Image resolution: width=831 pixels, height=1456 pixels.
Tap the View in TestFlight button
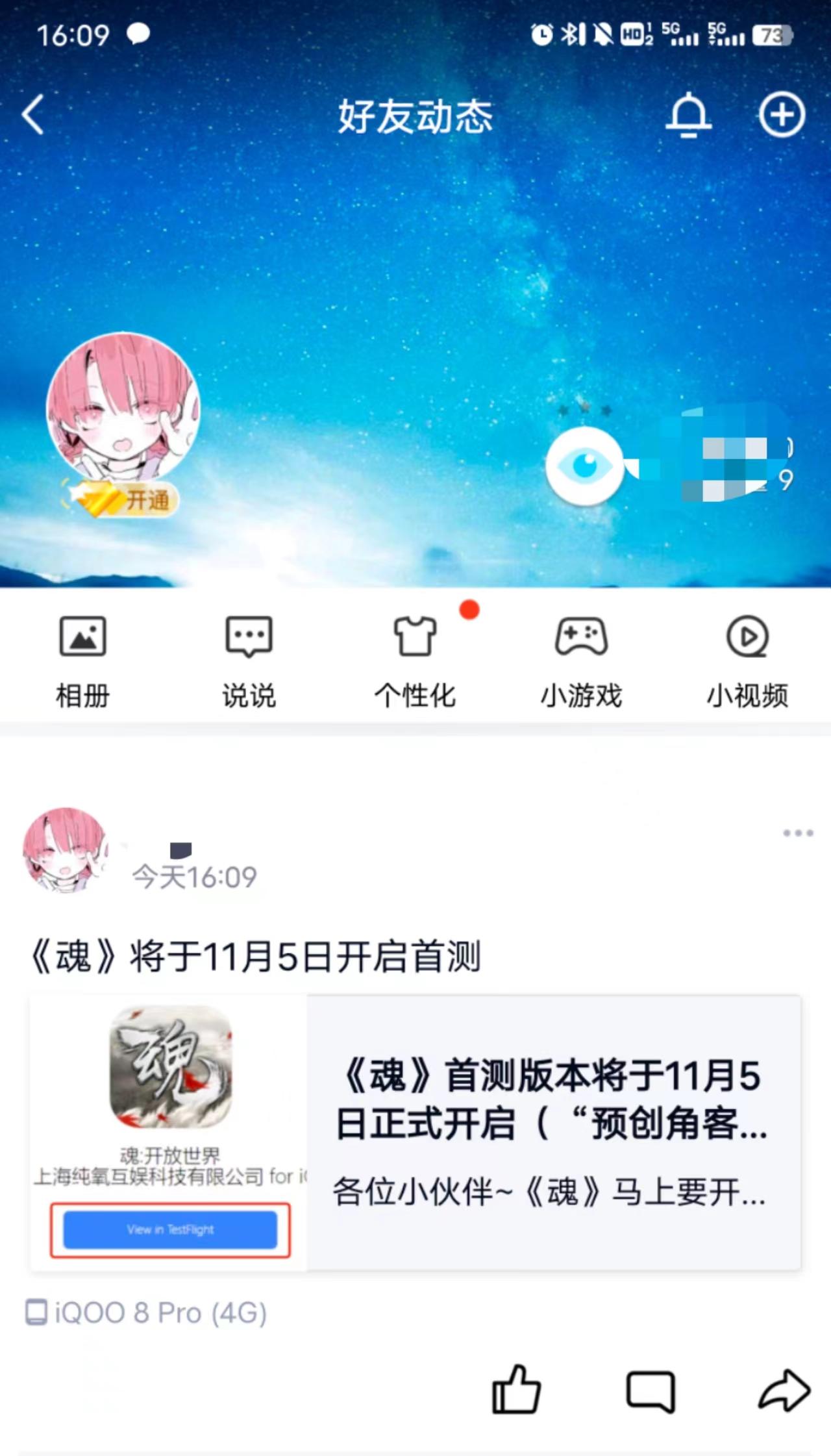pos(171,1229)
